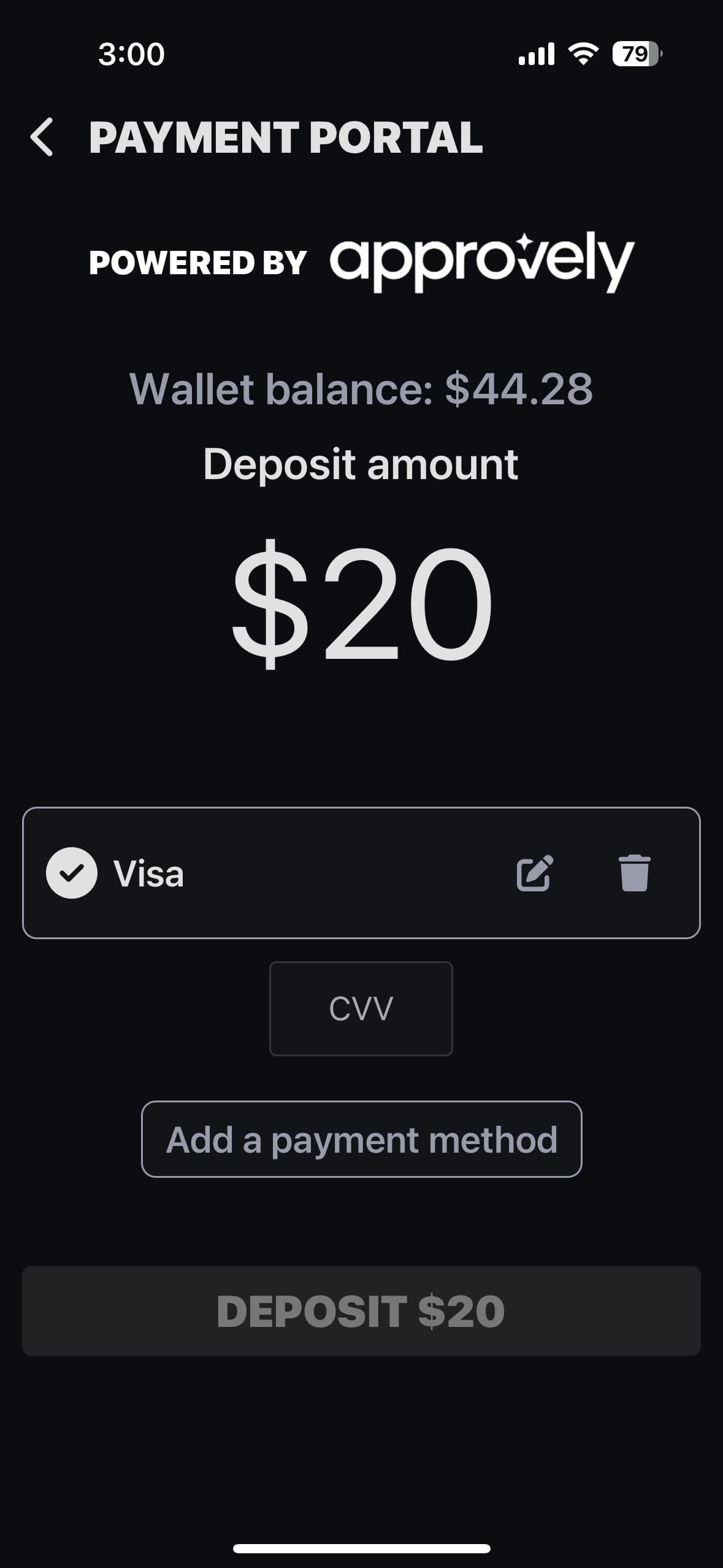Focus the CVV field

coord(361,1009)
